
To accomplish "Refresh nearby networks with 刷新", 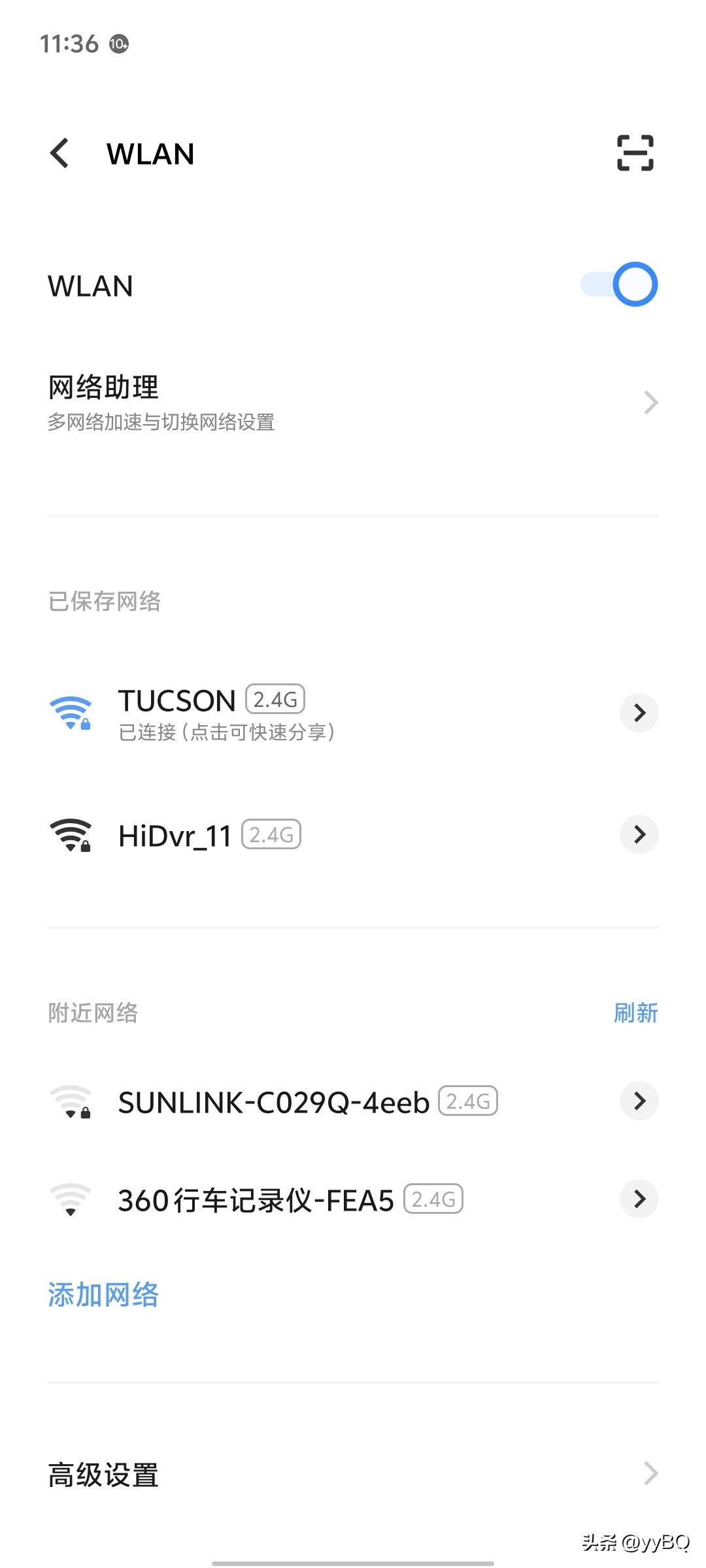I will 635,1013.
